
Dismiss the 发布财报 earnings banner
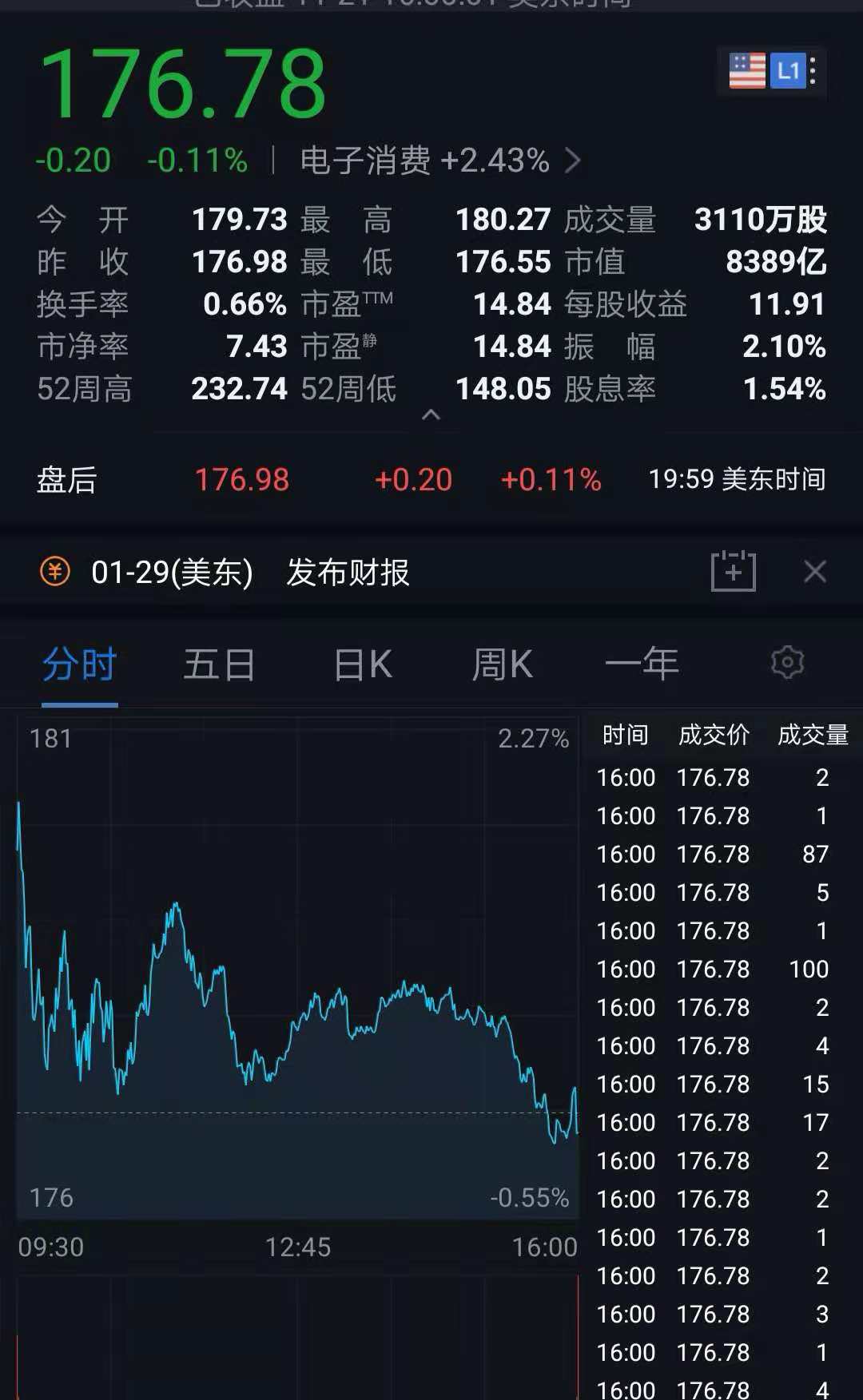pyautogui.click(x=814, y=571)
